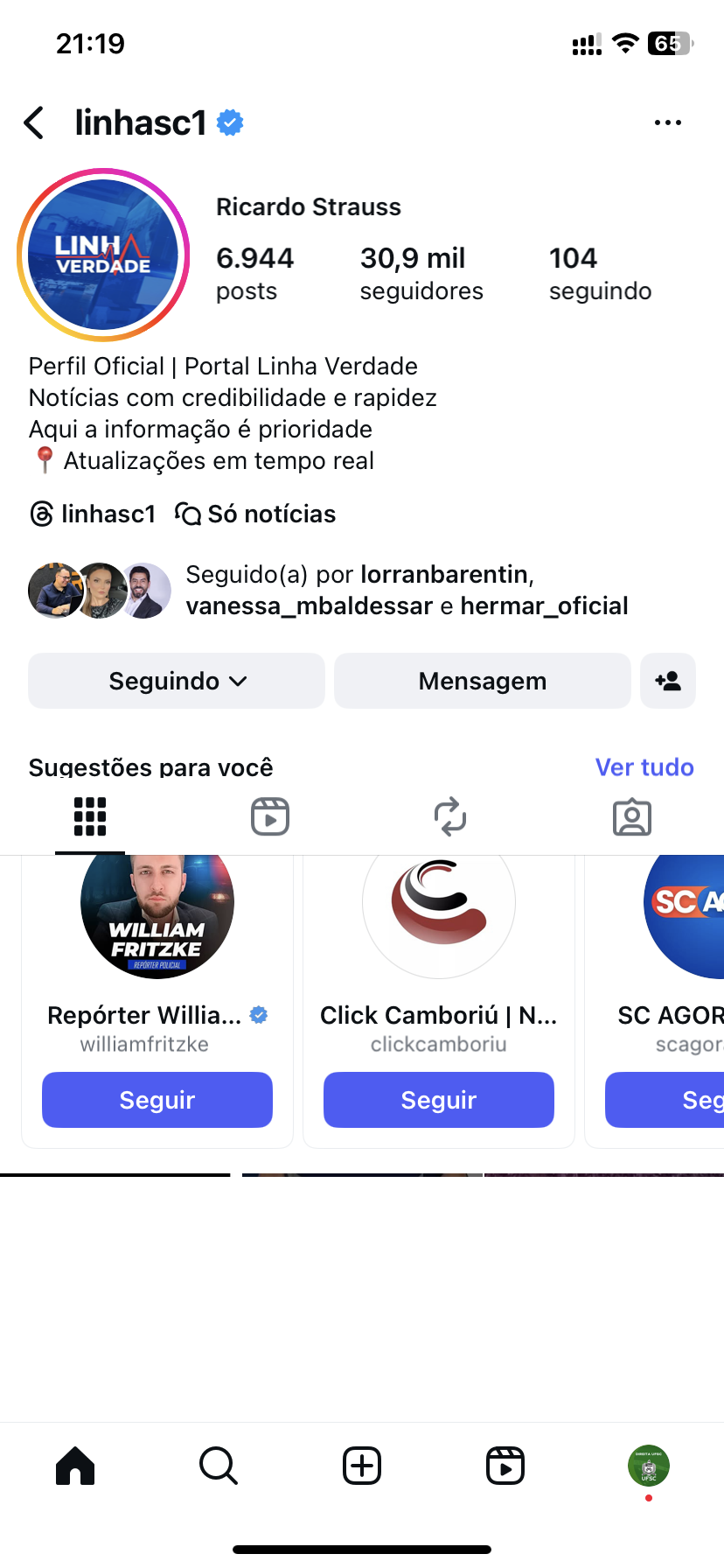Switch to the posts grid tab
Screen dimensions: 724x1568
click(90, 817)
